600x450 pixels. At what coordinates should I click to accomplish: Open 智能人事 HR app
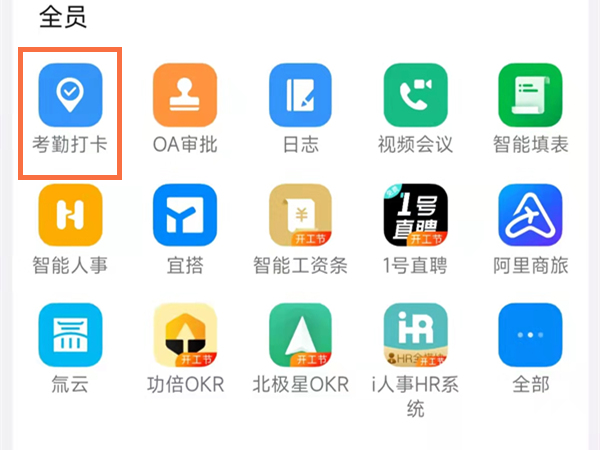(70, 215)
